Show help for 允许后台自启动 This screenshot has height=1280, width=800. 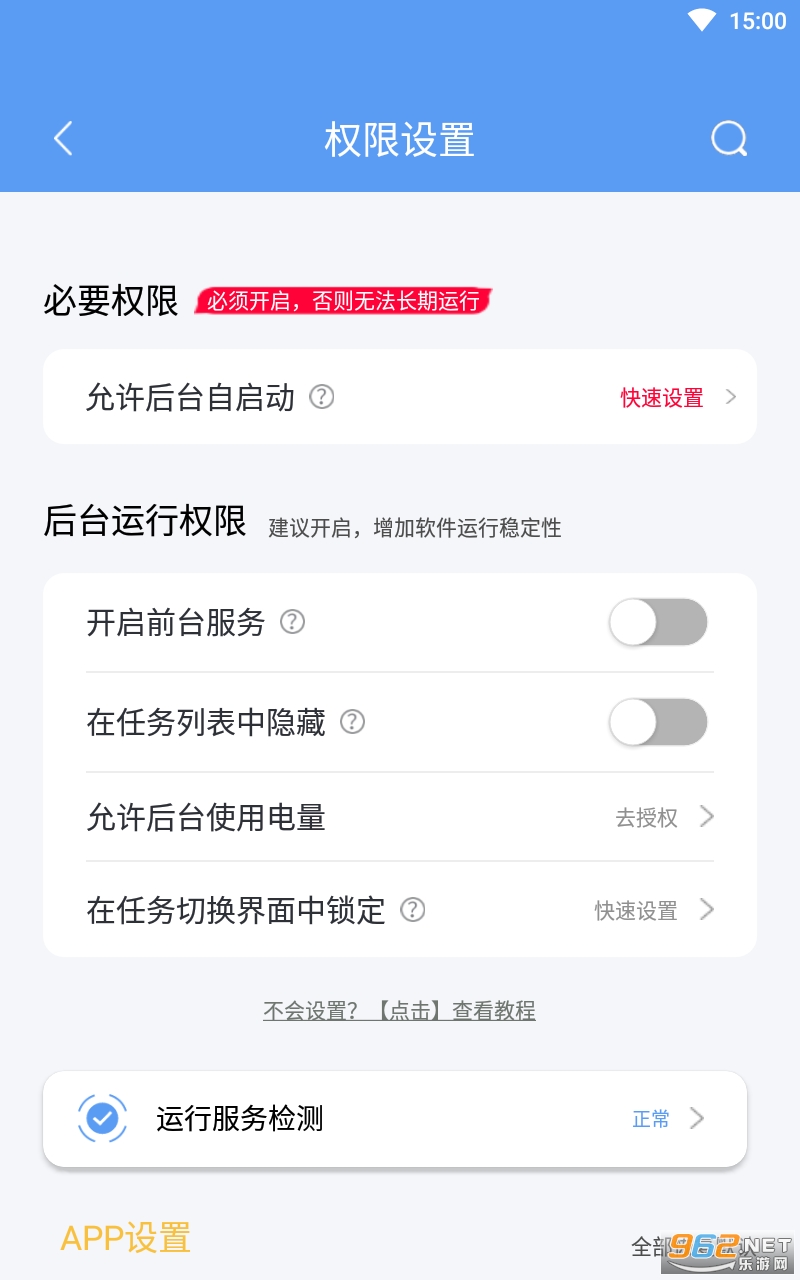pos(321,397)
